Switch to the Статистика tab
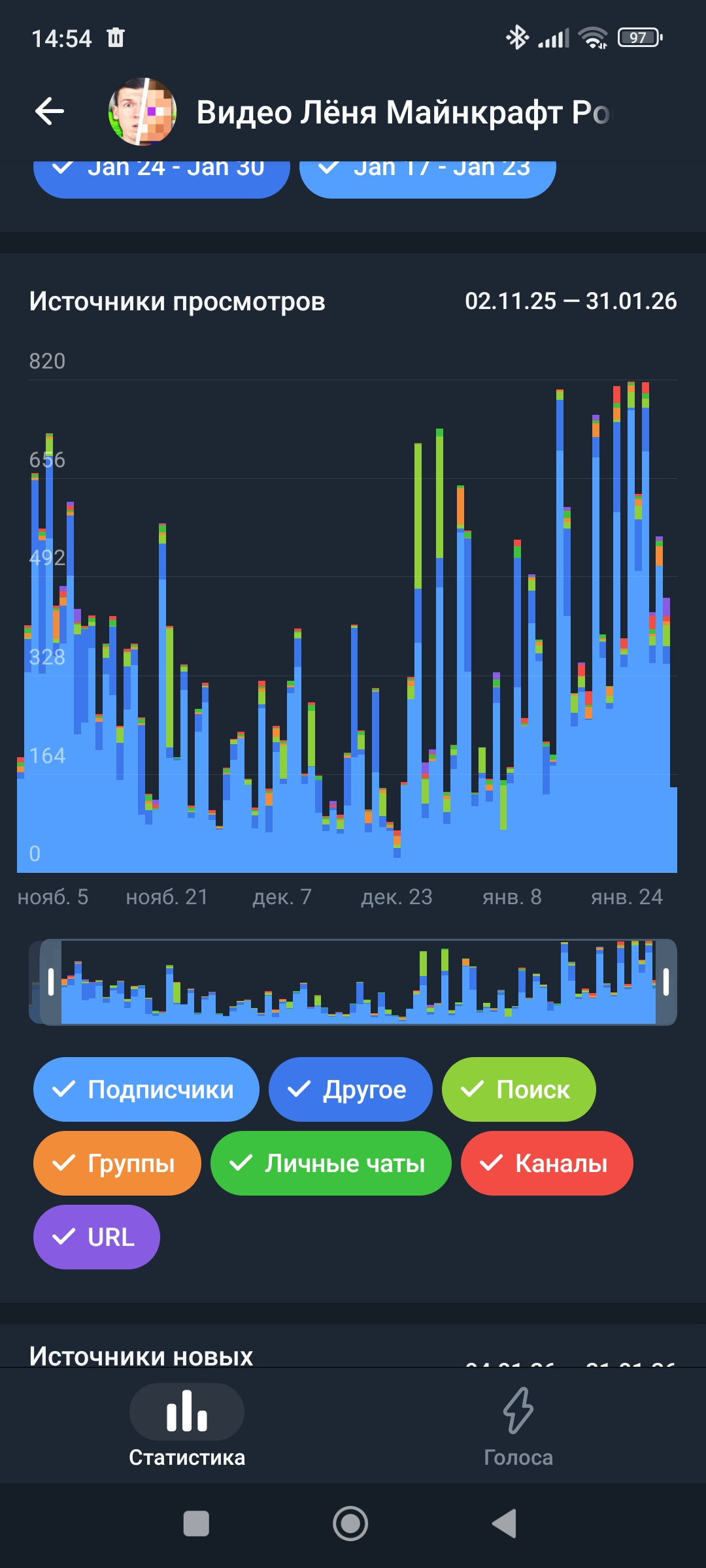706x1568 pixels. click(187, 1426)
